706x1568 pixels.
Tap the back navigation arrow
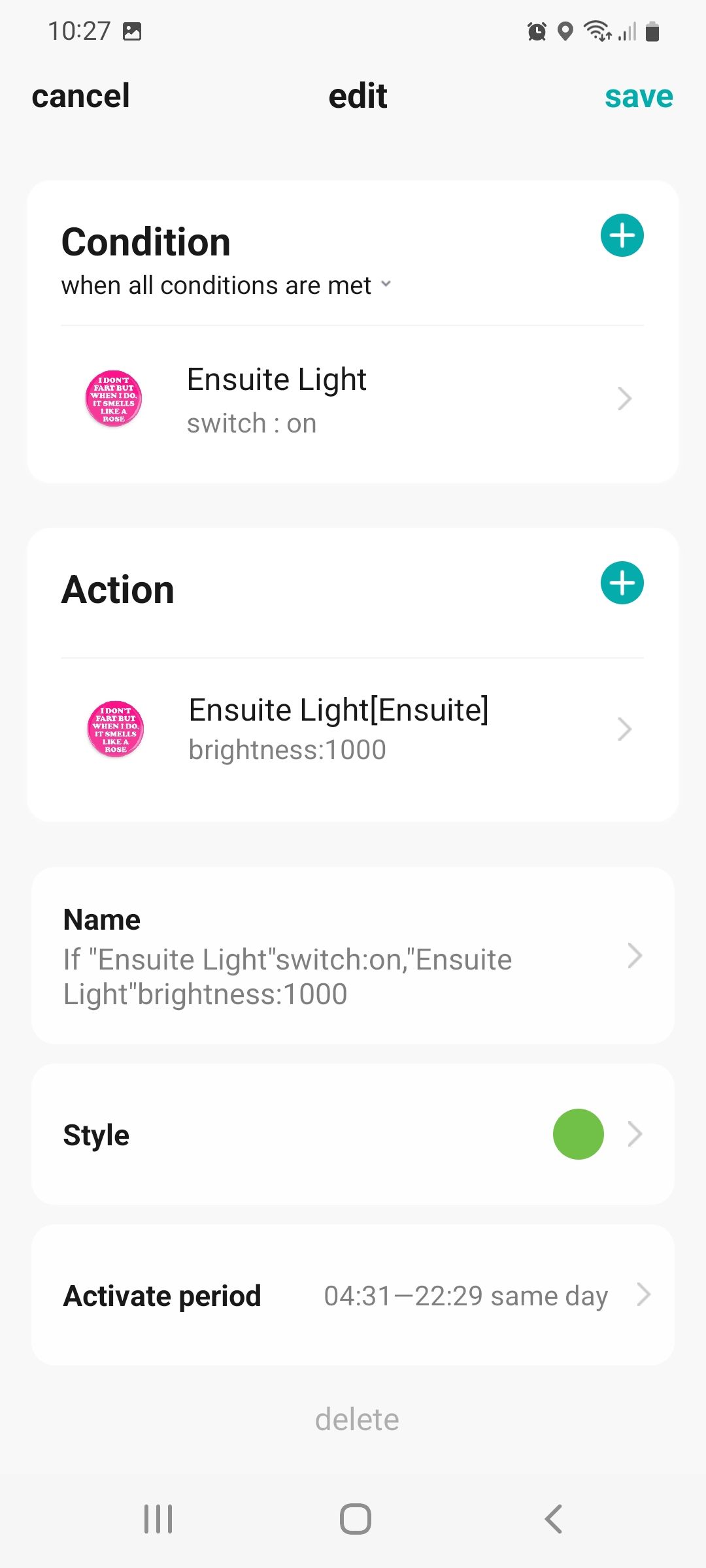[x=552, y=1518]
